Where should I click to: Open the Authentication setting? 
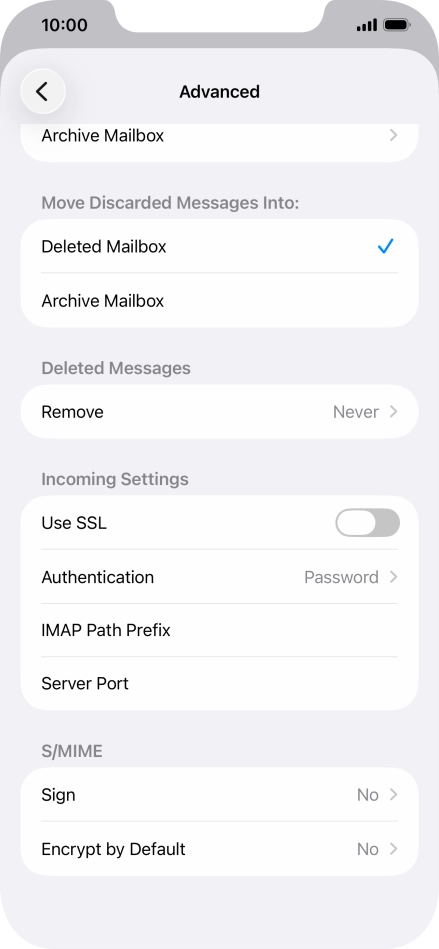click(x=219, y=577)
